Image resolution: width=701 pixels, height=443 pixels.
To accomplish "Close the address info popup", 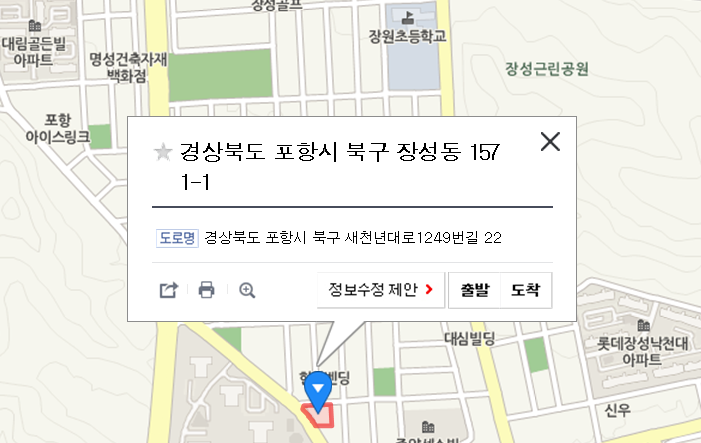I will (550, 142).
